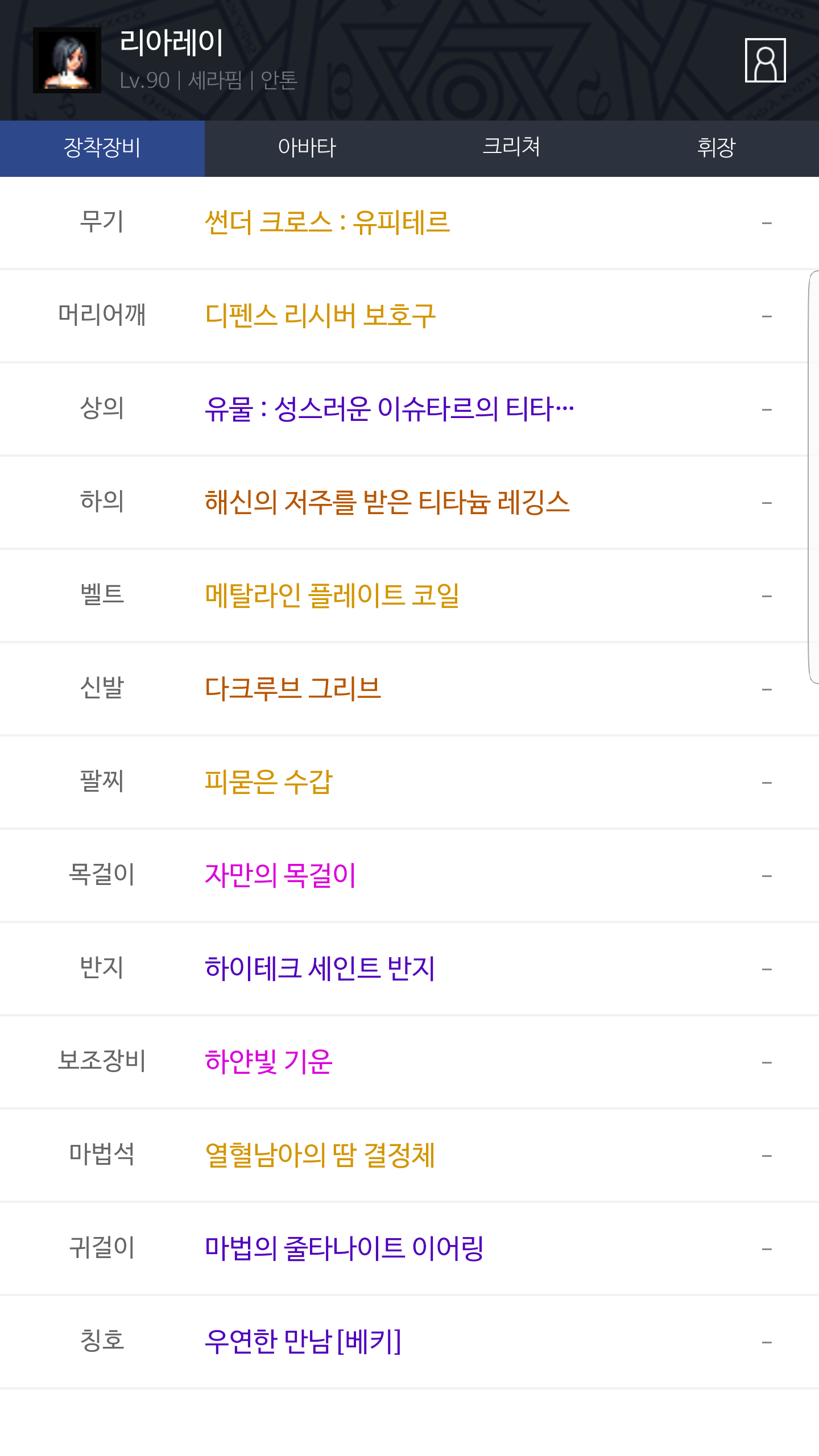Screen dimensions: 819x1456
Task: Open earring 마법의 줄타나이트 이어링
Action: [344, 1248]
